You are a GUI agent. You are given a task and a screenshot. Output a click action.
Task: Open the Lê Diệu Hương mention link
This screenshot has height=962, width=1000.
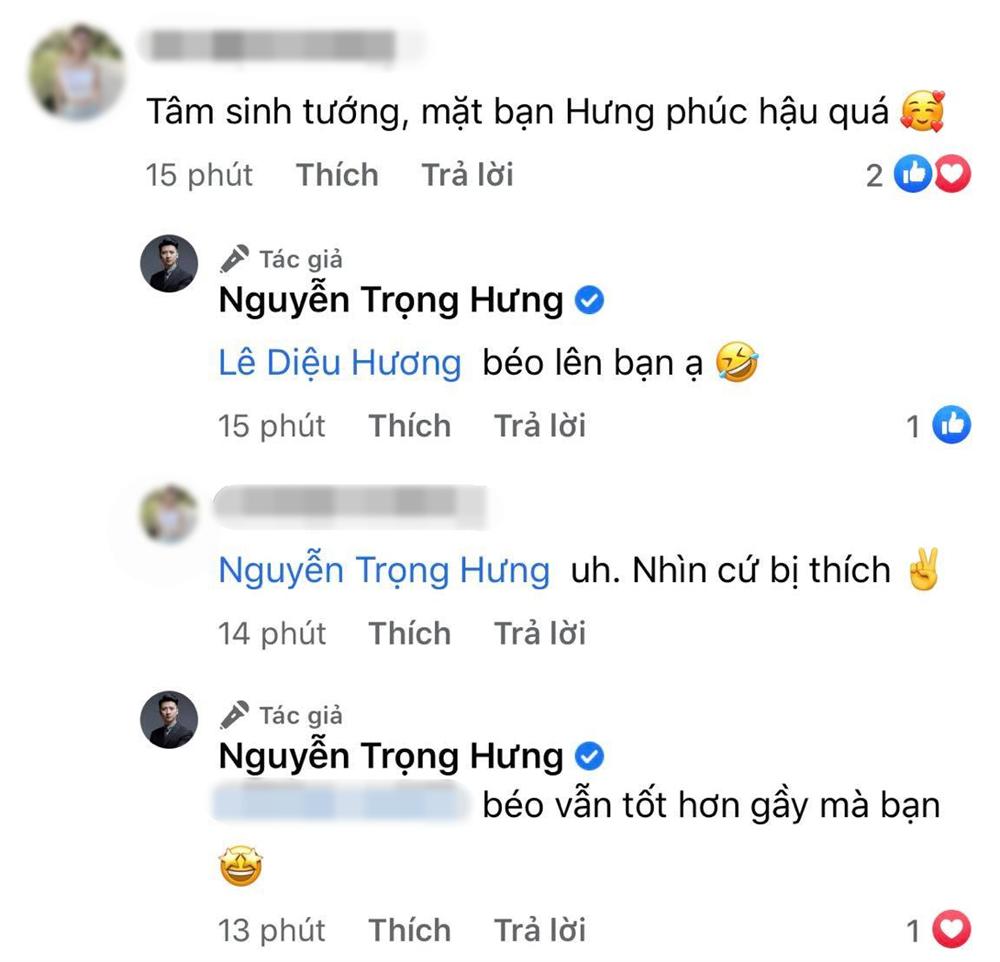340,363
